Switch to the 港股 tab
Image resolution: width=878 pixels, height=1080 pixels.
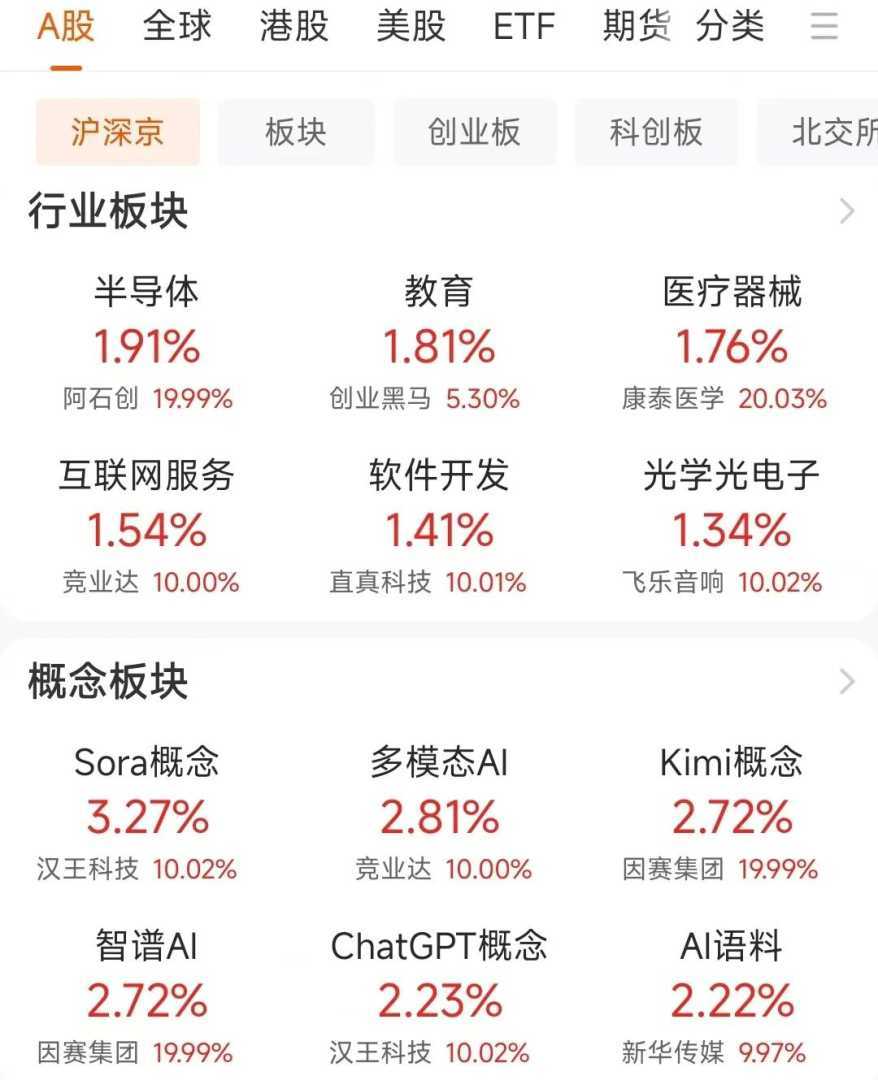coord(294,27)
